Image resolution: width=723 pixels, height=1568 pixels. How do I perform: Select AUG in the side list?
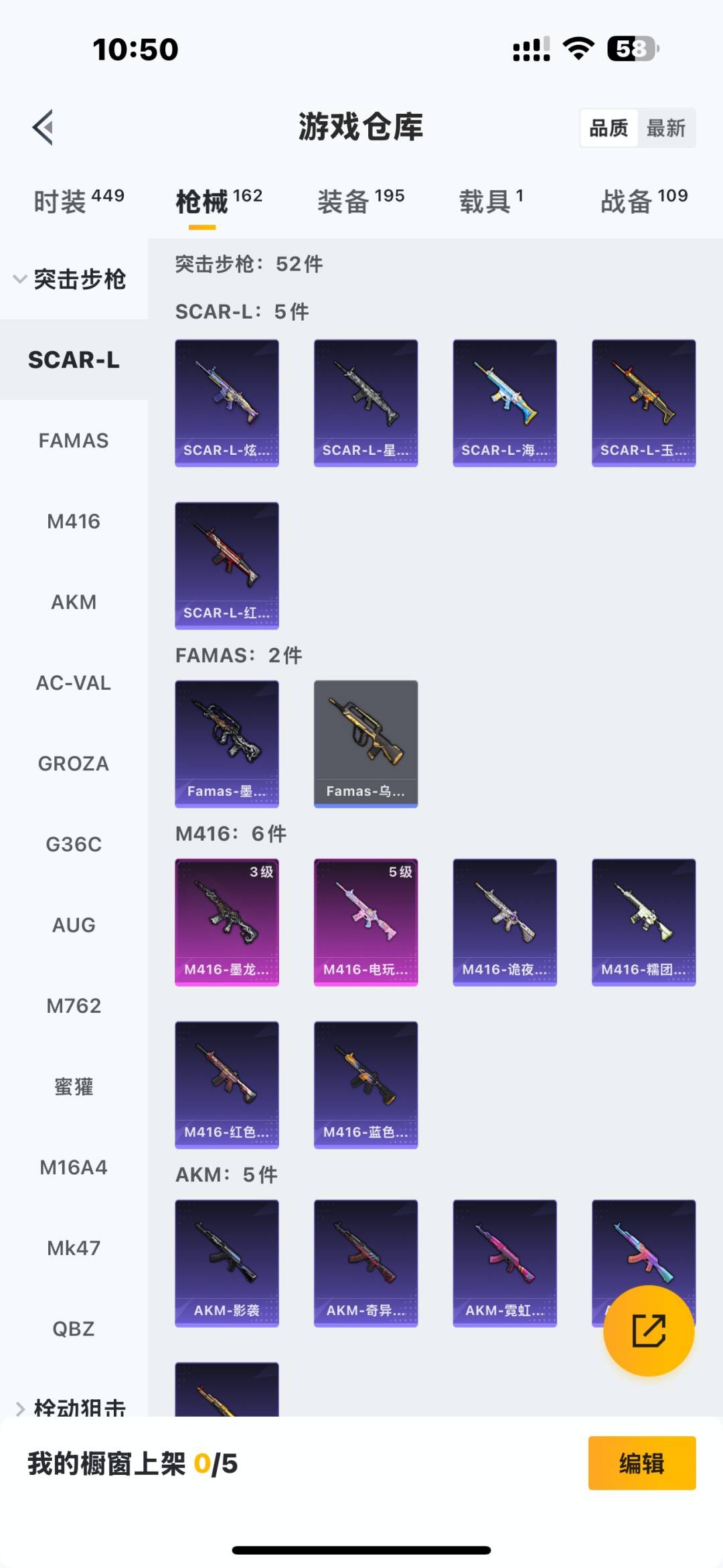[74, 925]
